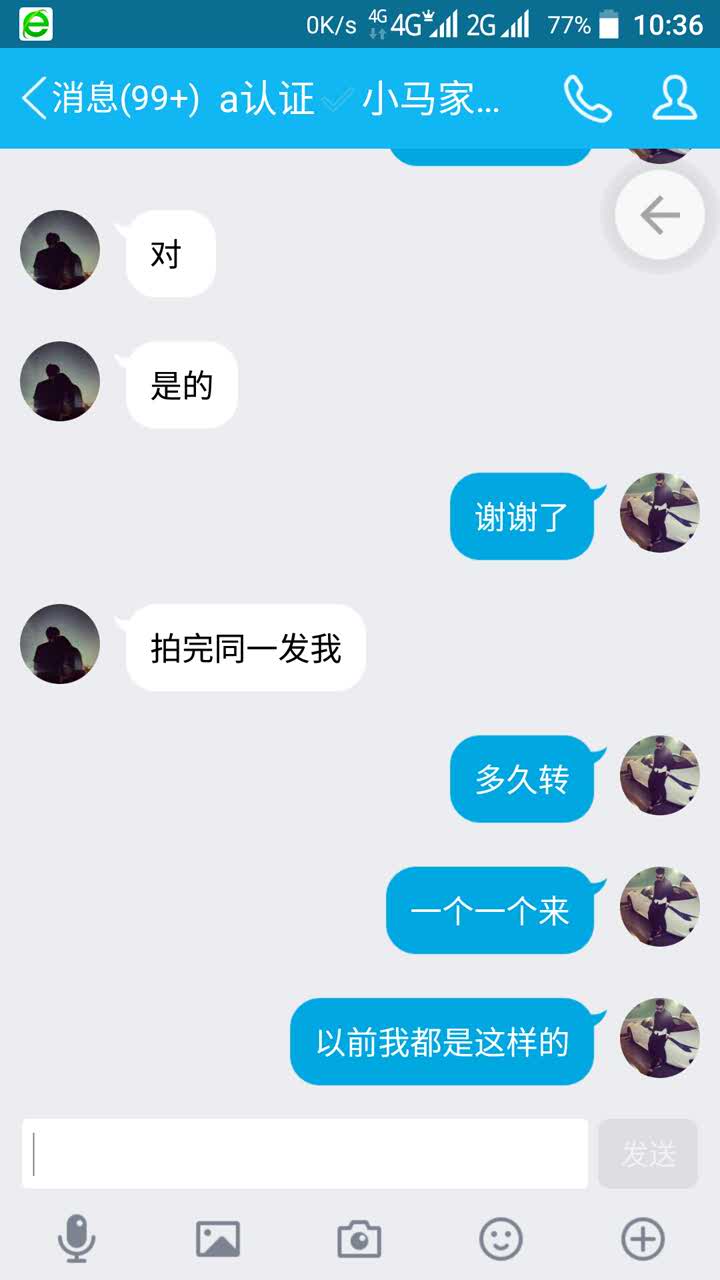Open the sender avatar beside 拍完同一发我

[60, 644]
